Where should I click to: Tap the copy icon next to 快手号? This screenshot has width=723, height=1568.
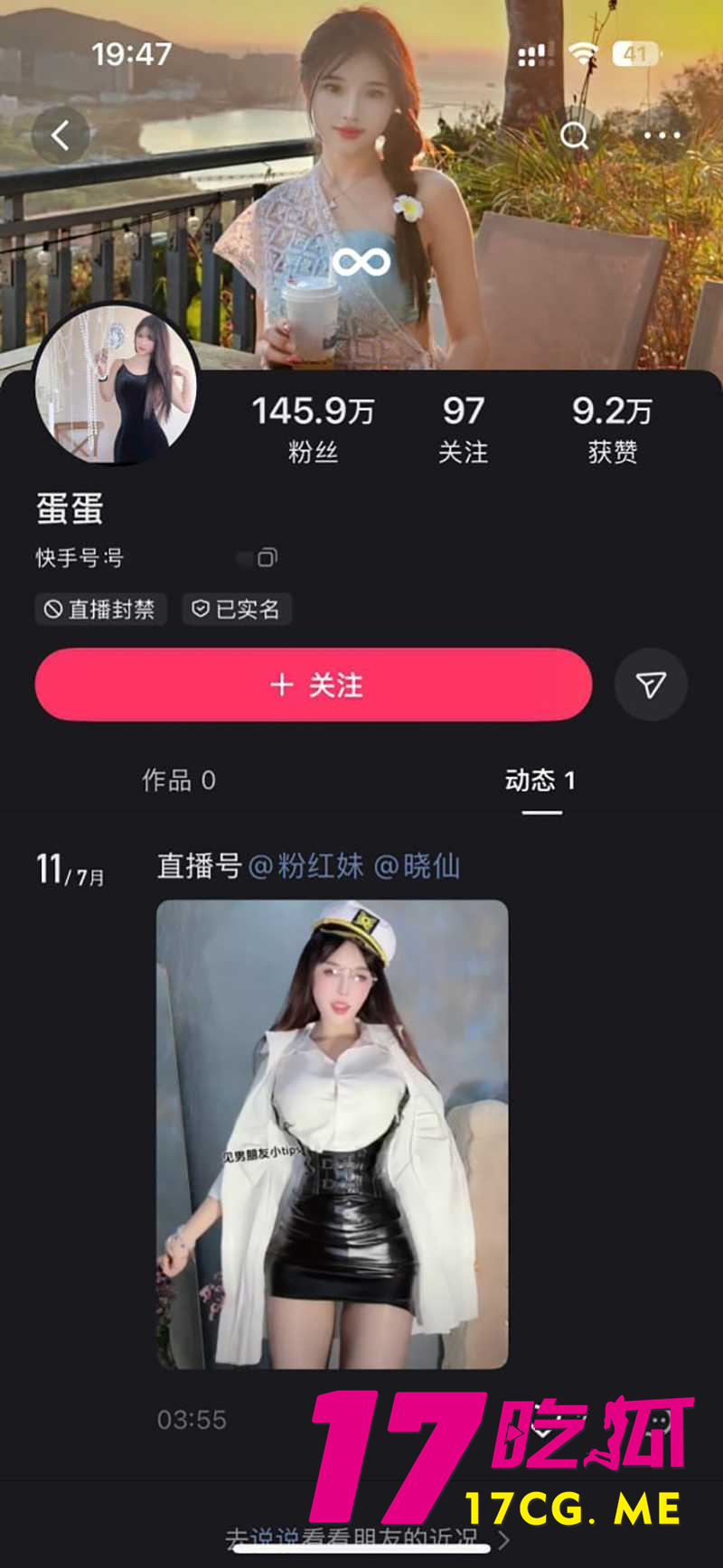tap(265, 559)
